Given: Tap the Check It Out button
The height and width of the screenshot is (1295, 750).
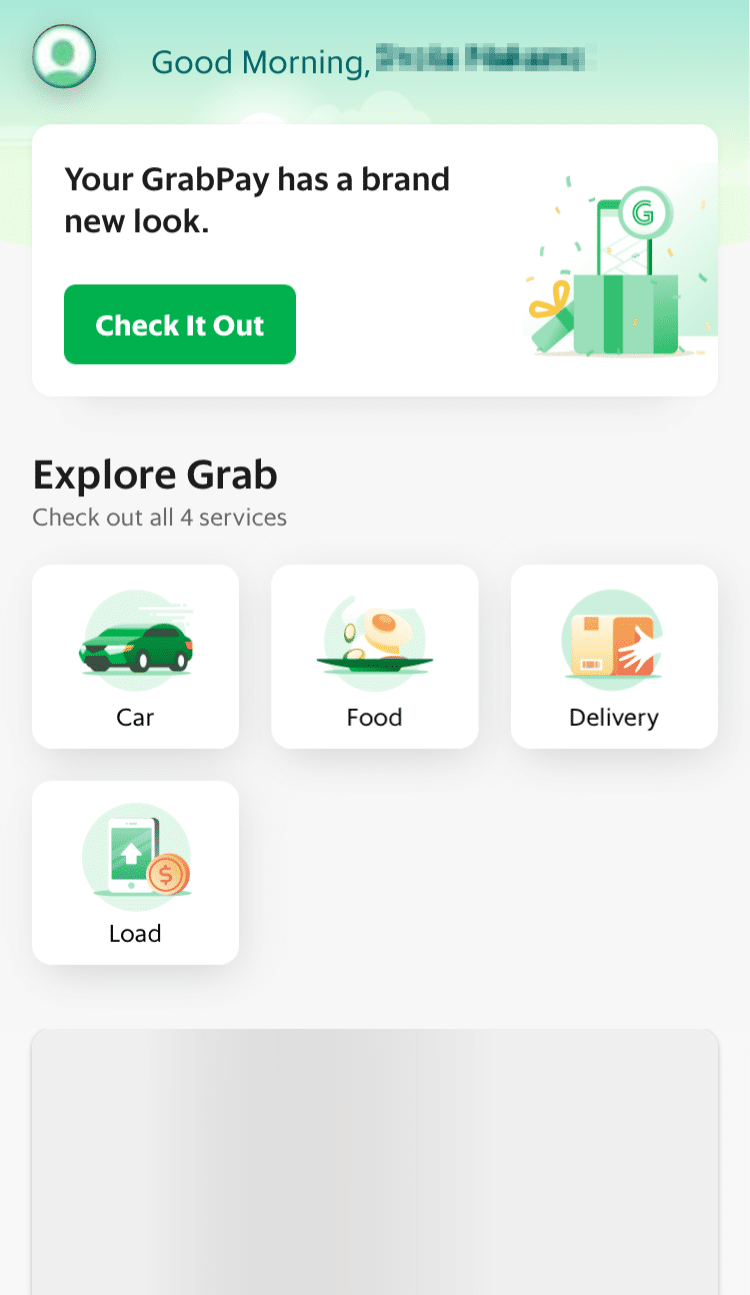Looking at the screenshot, I should click(x=180, y=325).
